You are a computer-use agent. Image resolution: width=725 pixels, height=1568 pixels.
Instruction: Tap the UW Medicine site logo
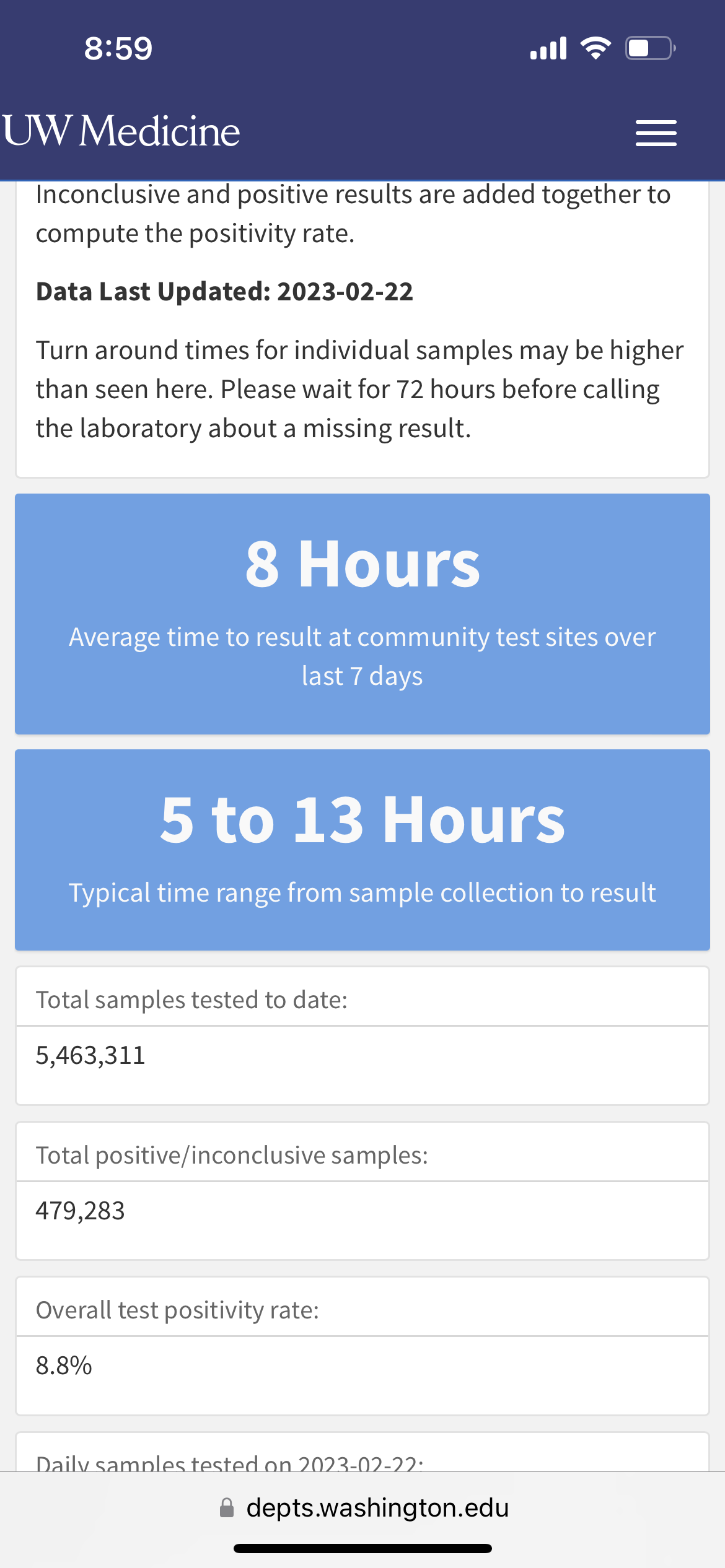(121, 131)
